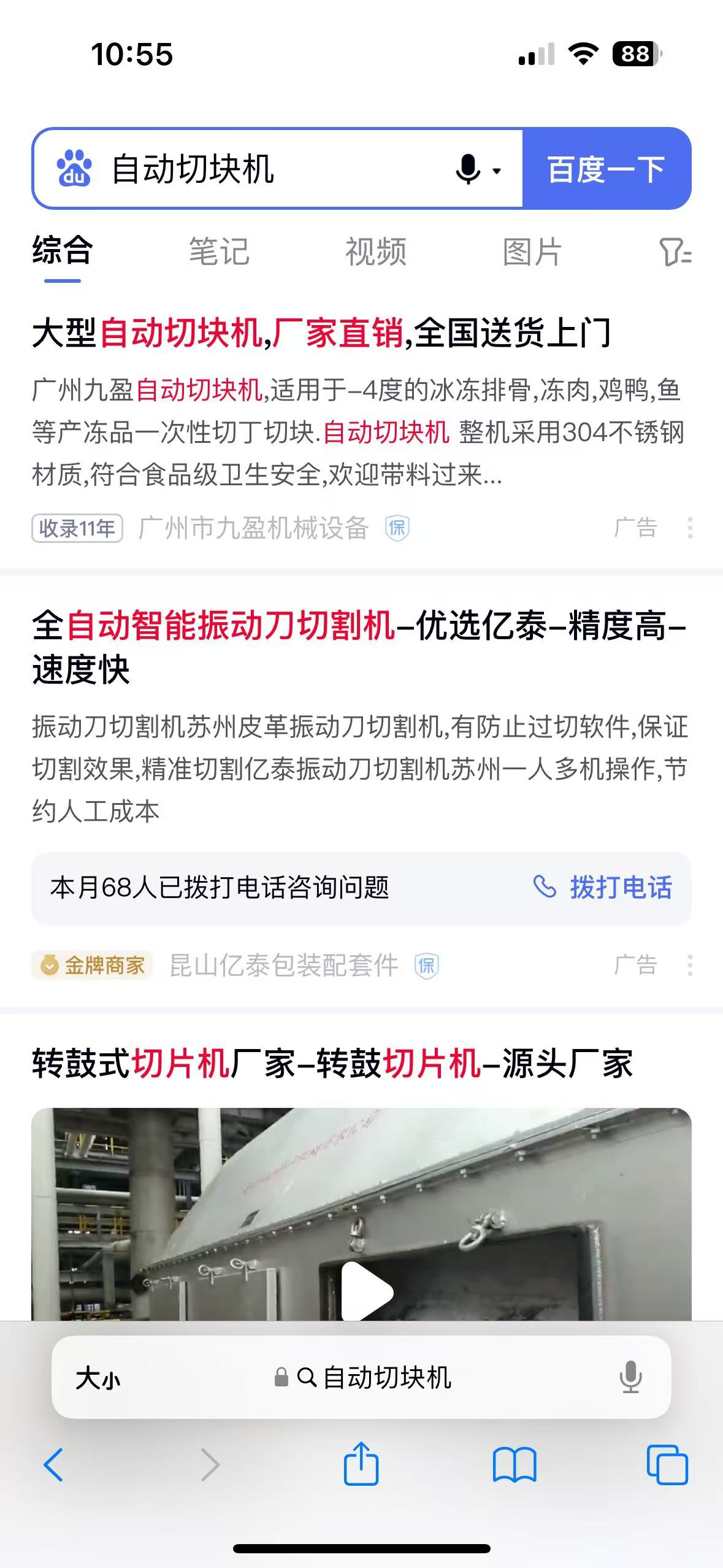Viewport: 723px width, 1568px height.
Task: Tap 拨打电话 to call the merchant
Action: coord(603,888)
